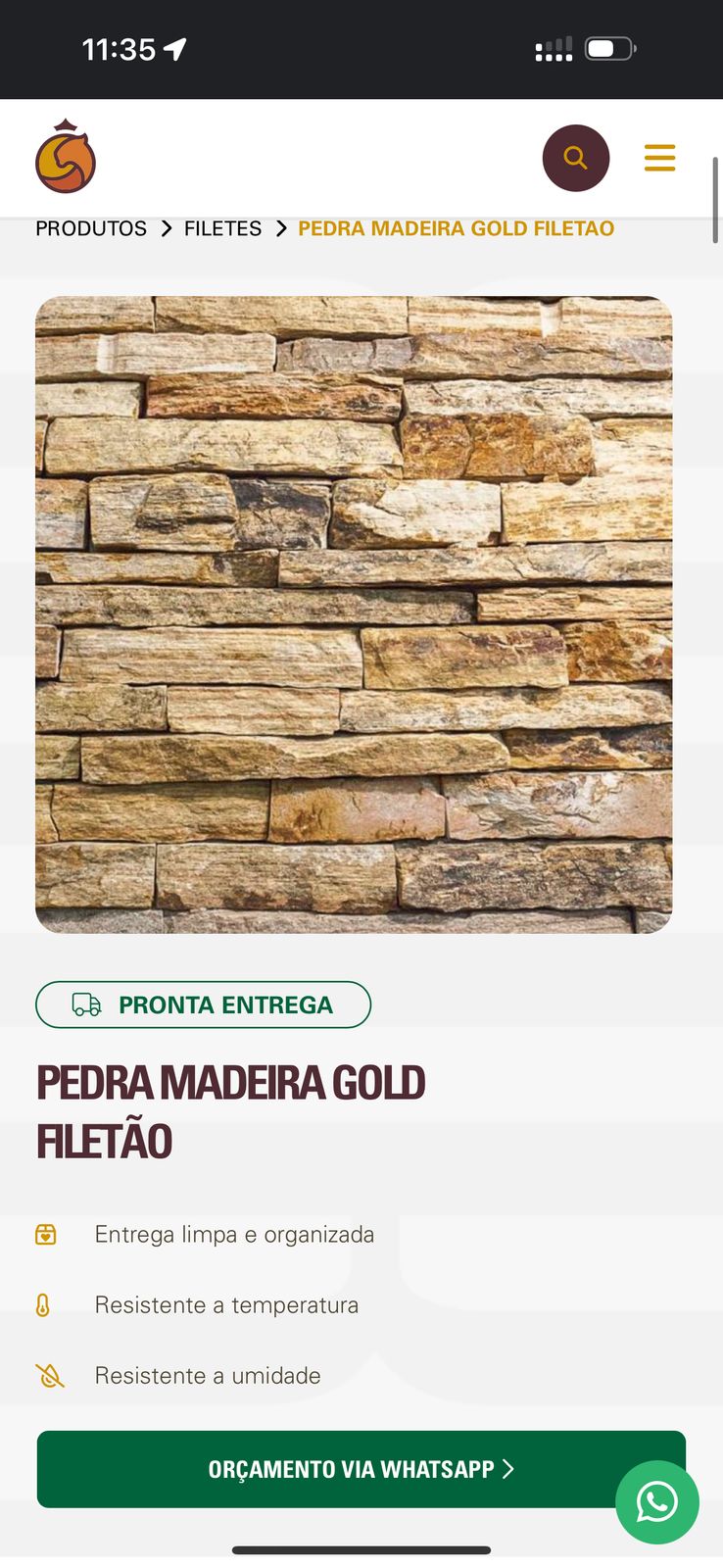This screenshot has width=723, height=1568.
Task: Open the search icon in the header
Action: 576,158
